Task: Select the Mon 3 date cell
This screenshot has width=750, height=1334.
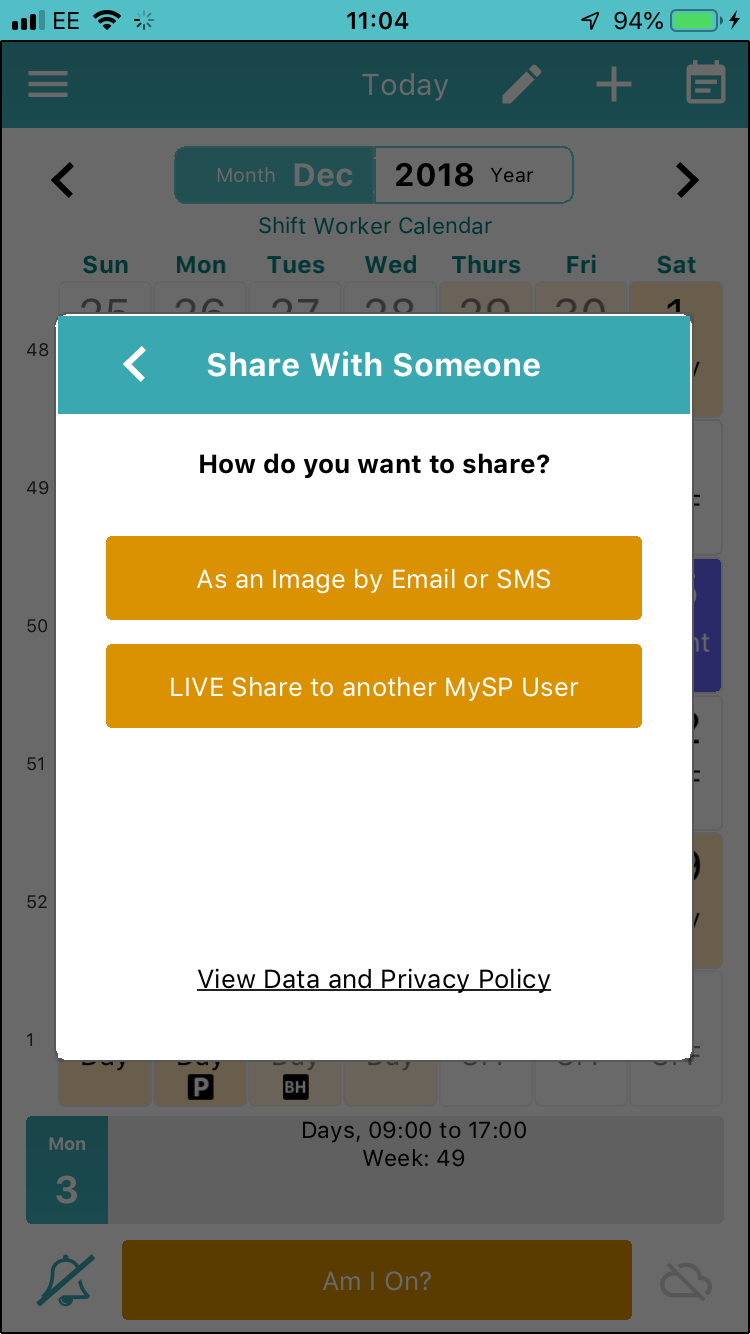Action: click(x=66, y=1170)
